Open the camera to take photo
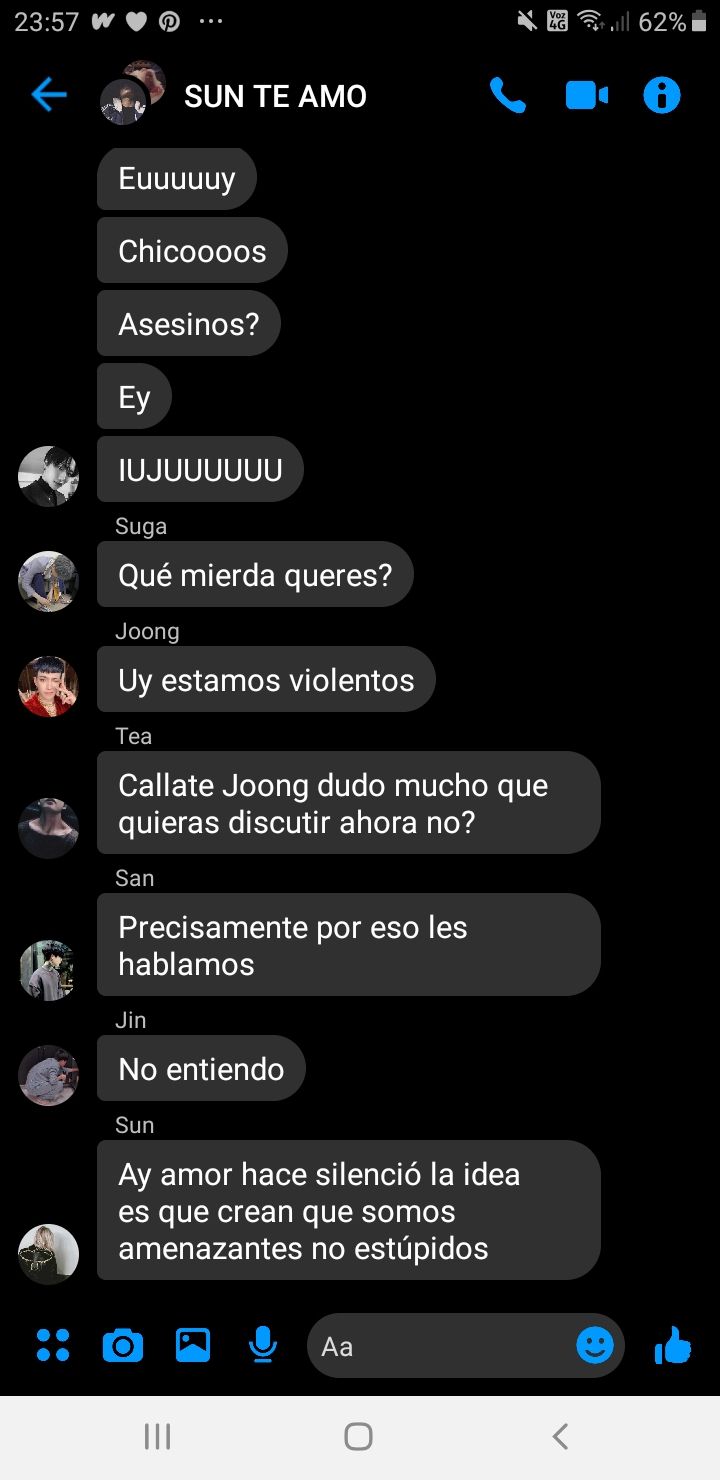Viewport: 720px width, 1480px height. coord(123,1346)
